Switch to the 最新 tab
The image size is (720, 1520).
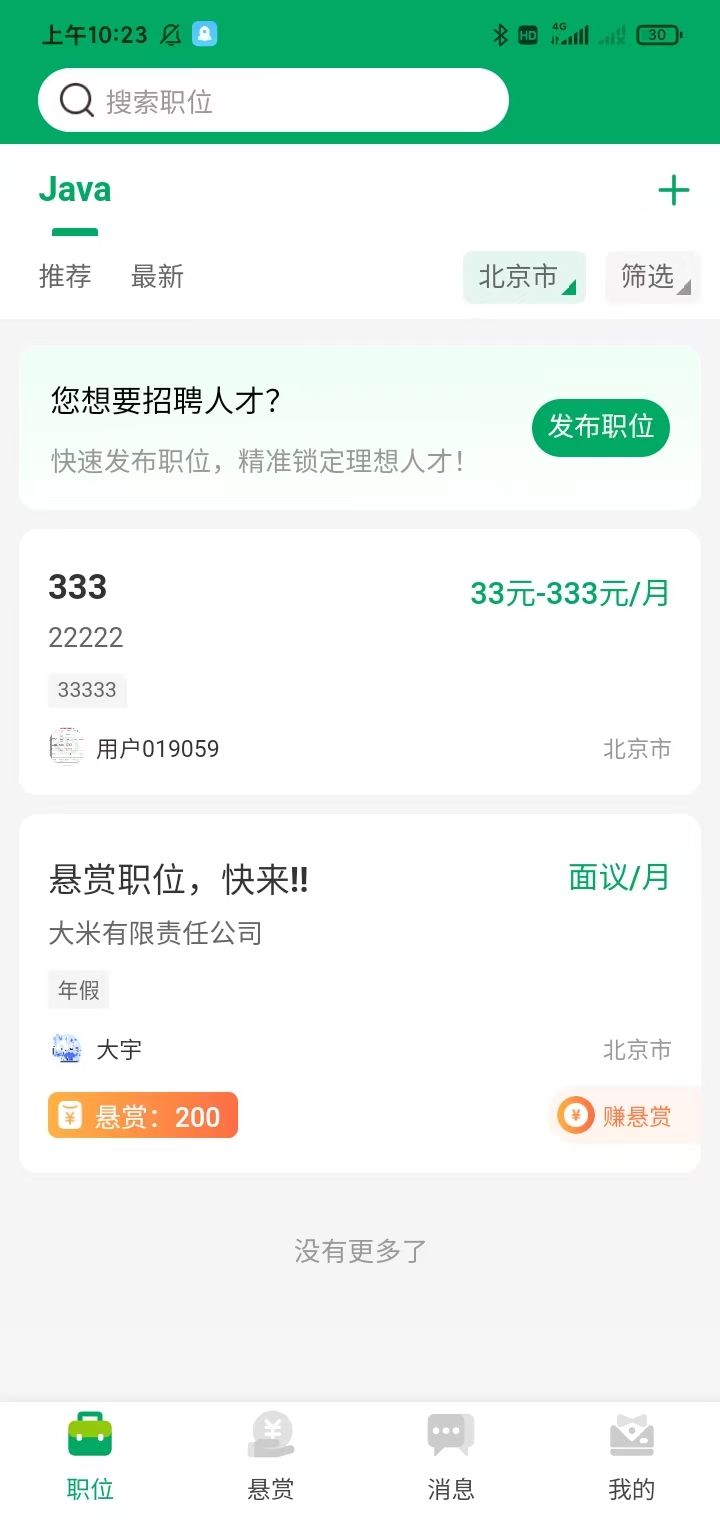[x=156, y=277]
